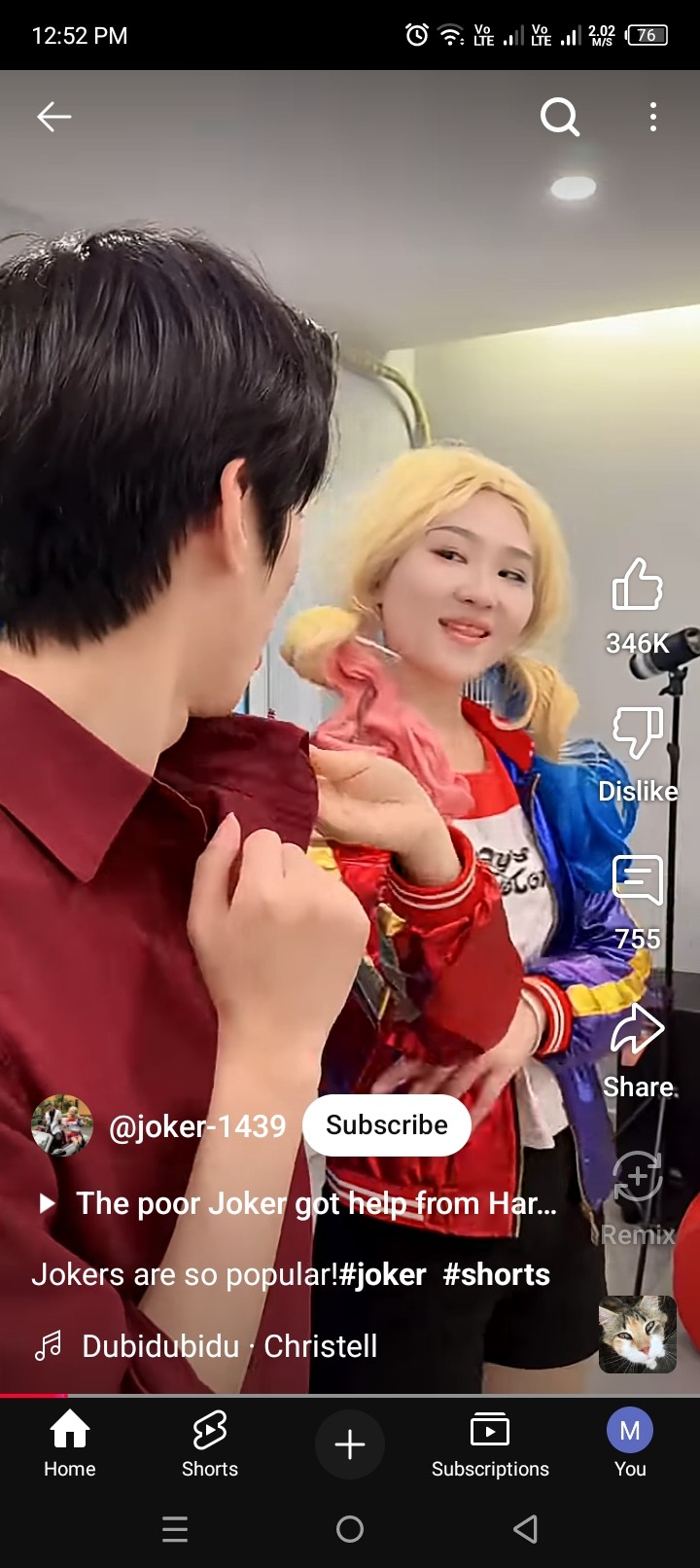Switch to the Subscriptions tab
The image size is (700, 1568).
pyautogui.click(x=490, y=1443)
